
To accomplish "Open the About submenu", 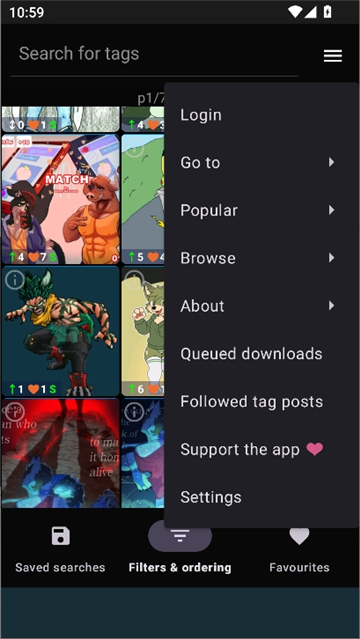I will pyautogui.click(x=261, y=306).
